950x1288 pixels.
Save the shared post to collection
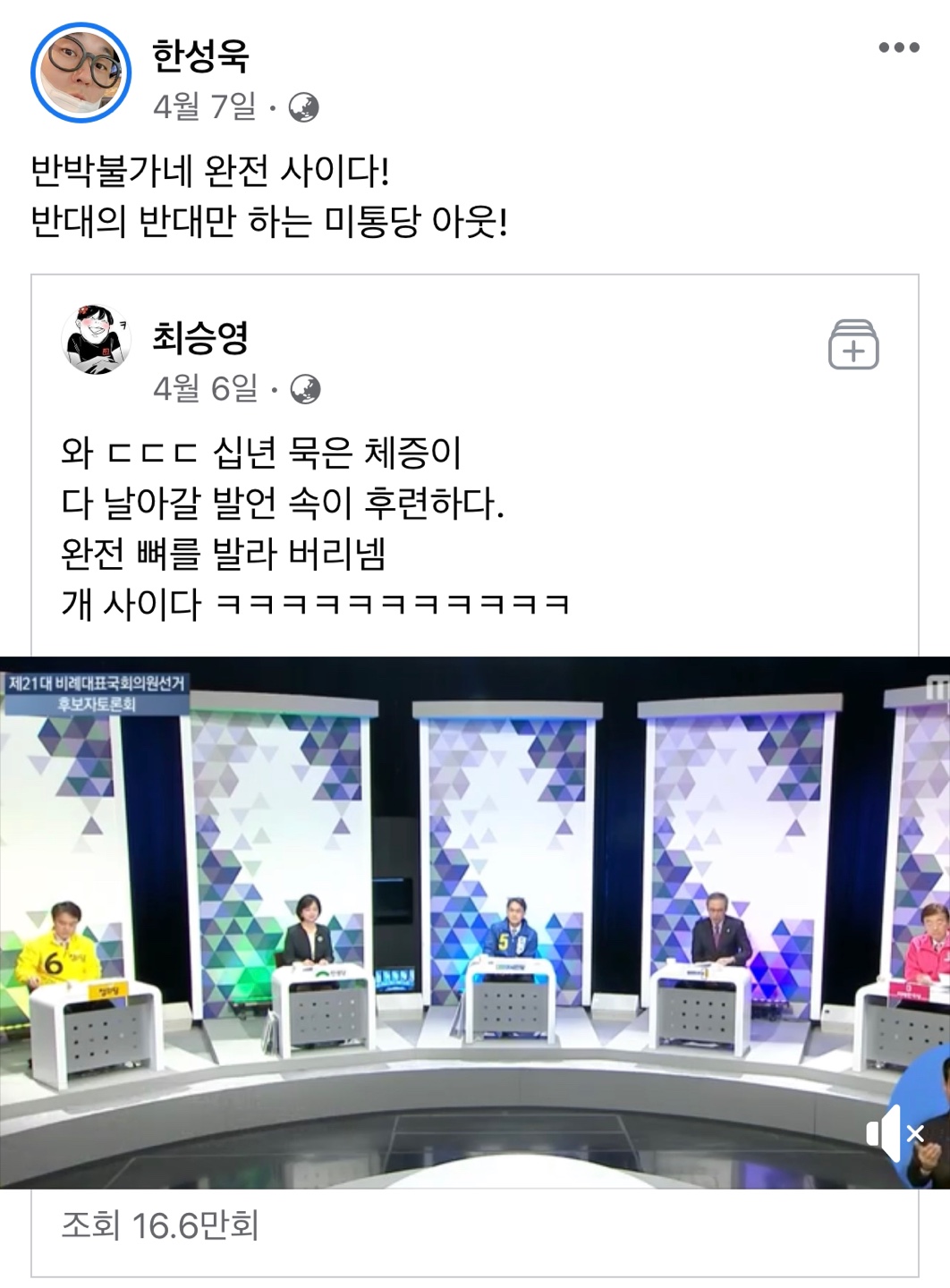[x=852, y=344]
